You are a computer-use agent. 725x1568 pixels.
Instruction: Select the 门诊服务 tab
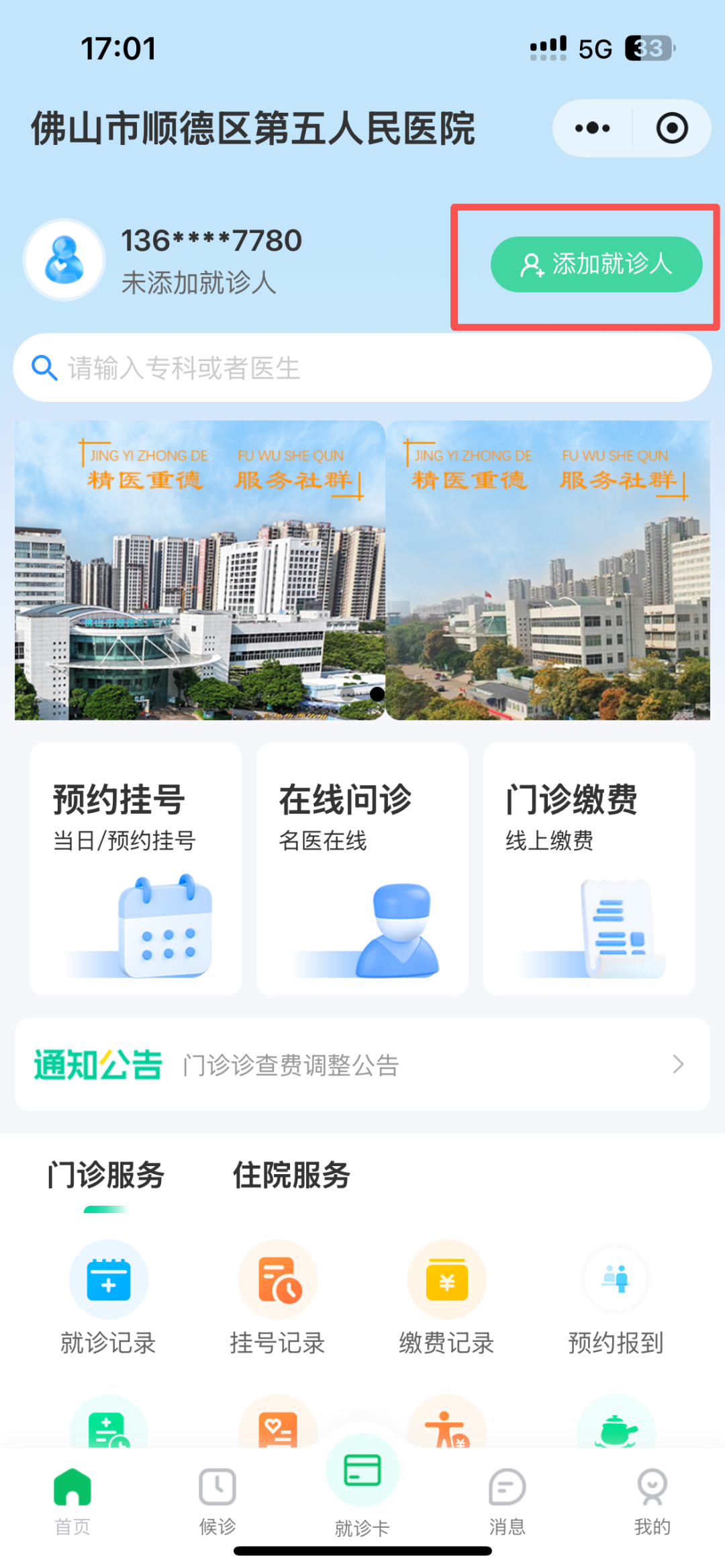click(x=105, y=1175)
